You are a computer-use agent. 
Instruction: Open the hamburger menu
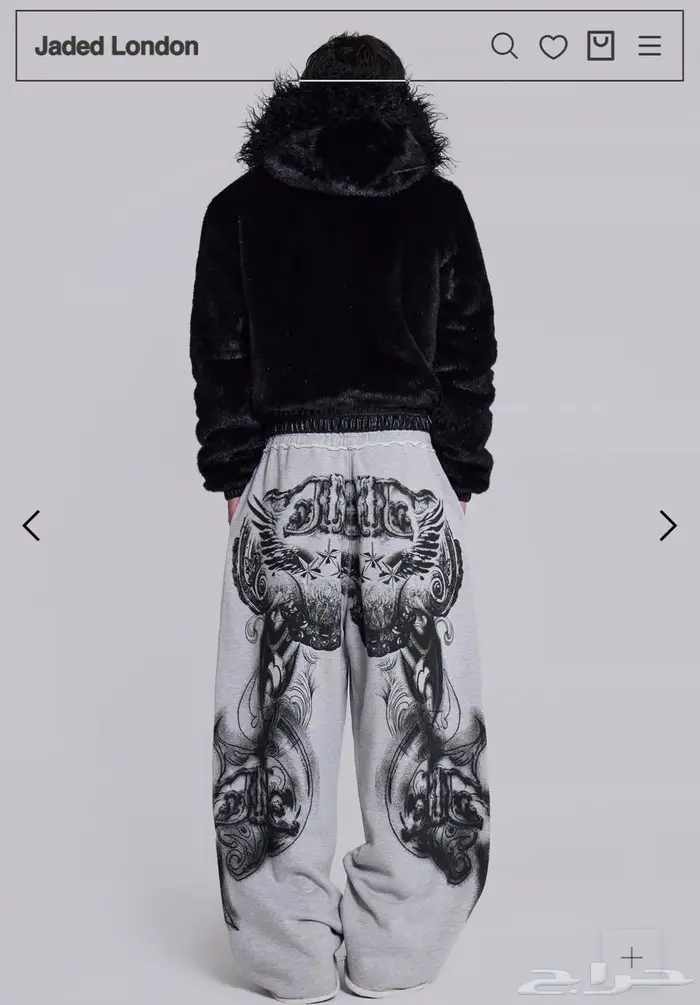(650, 46)
